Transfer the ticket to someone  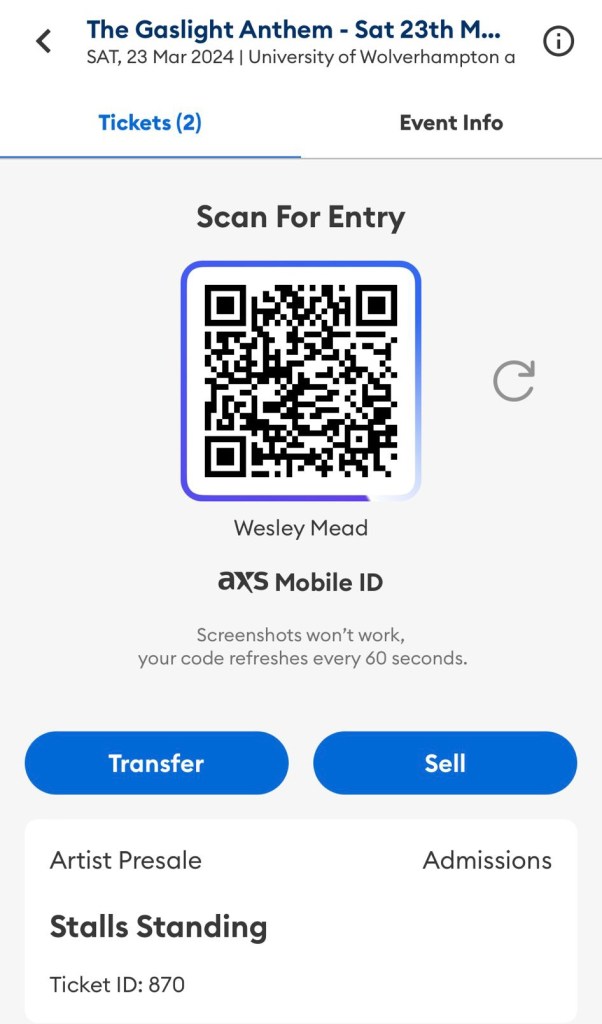(x=156, y=763)
